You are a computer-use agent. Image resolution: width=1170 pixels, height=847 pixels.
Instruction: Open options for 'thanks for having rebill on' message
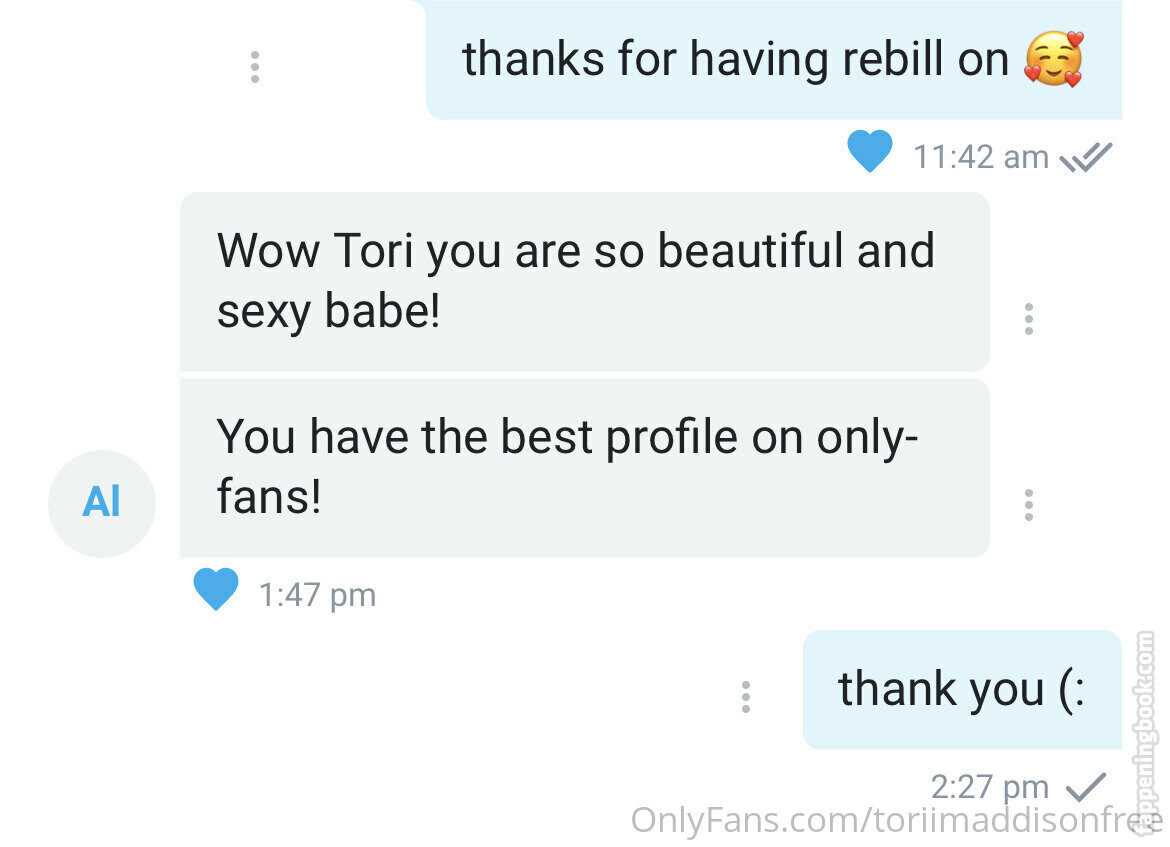(255, 66)
